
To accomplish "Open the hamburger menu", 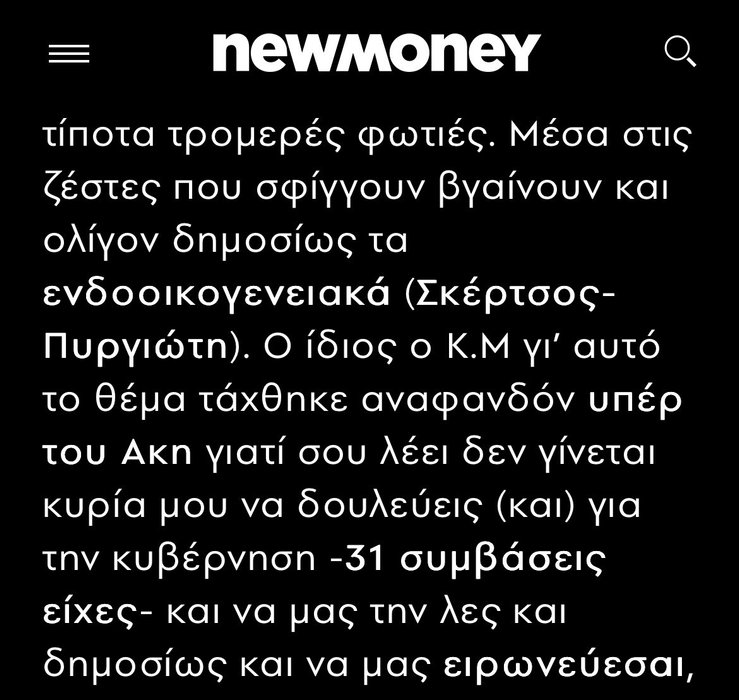I will (x=69, y=54).
